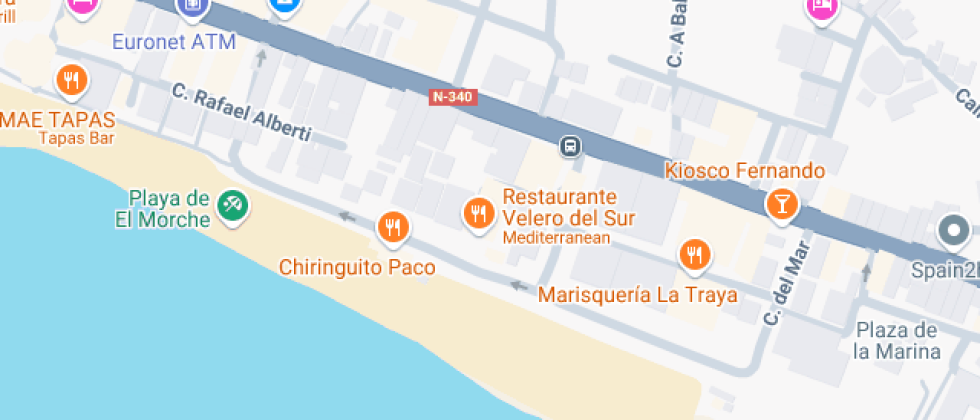Open the Kiosco Fernando bar marker
Viewport: 980px width, 420px height.
point(780,203)
